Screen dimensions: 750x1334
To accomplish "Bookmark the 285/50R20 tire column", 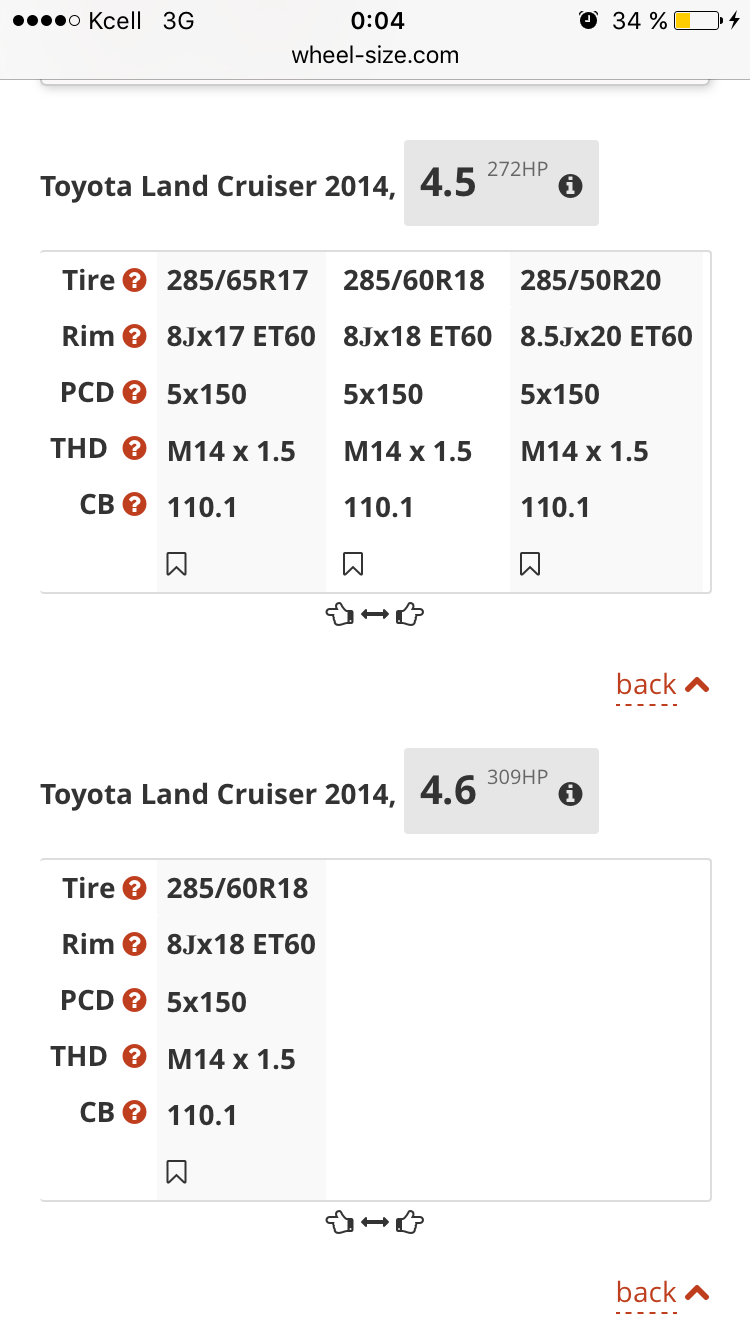I will click(x=531, y=564).
